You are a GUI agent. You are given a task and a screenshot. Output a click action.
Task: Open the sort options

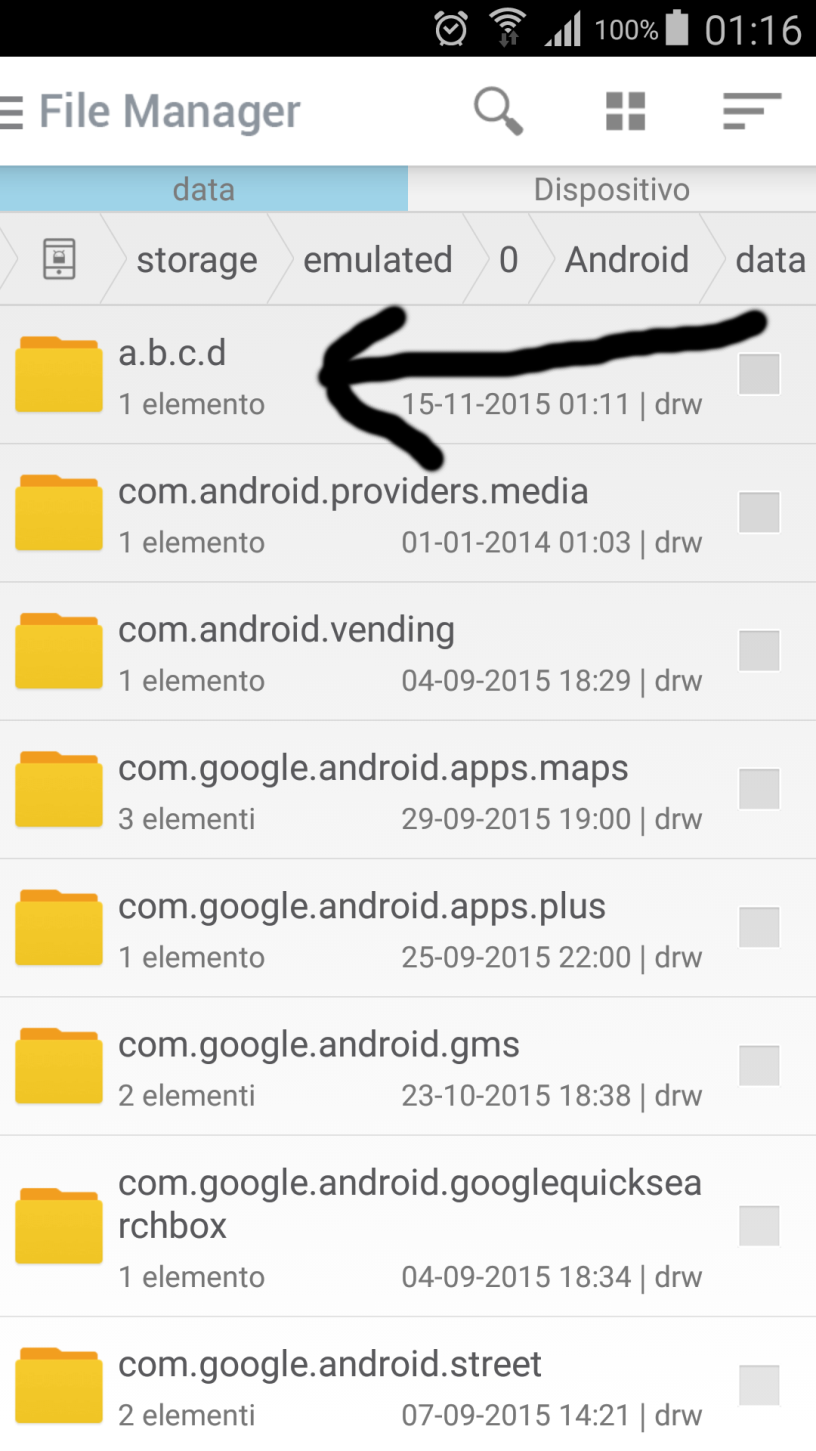[751, 111]
